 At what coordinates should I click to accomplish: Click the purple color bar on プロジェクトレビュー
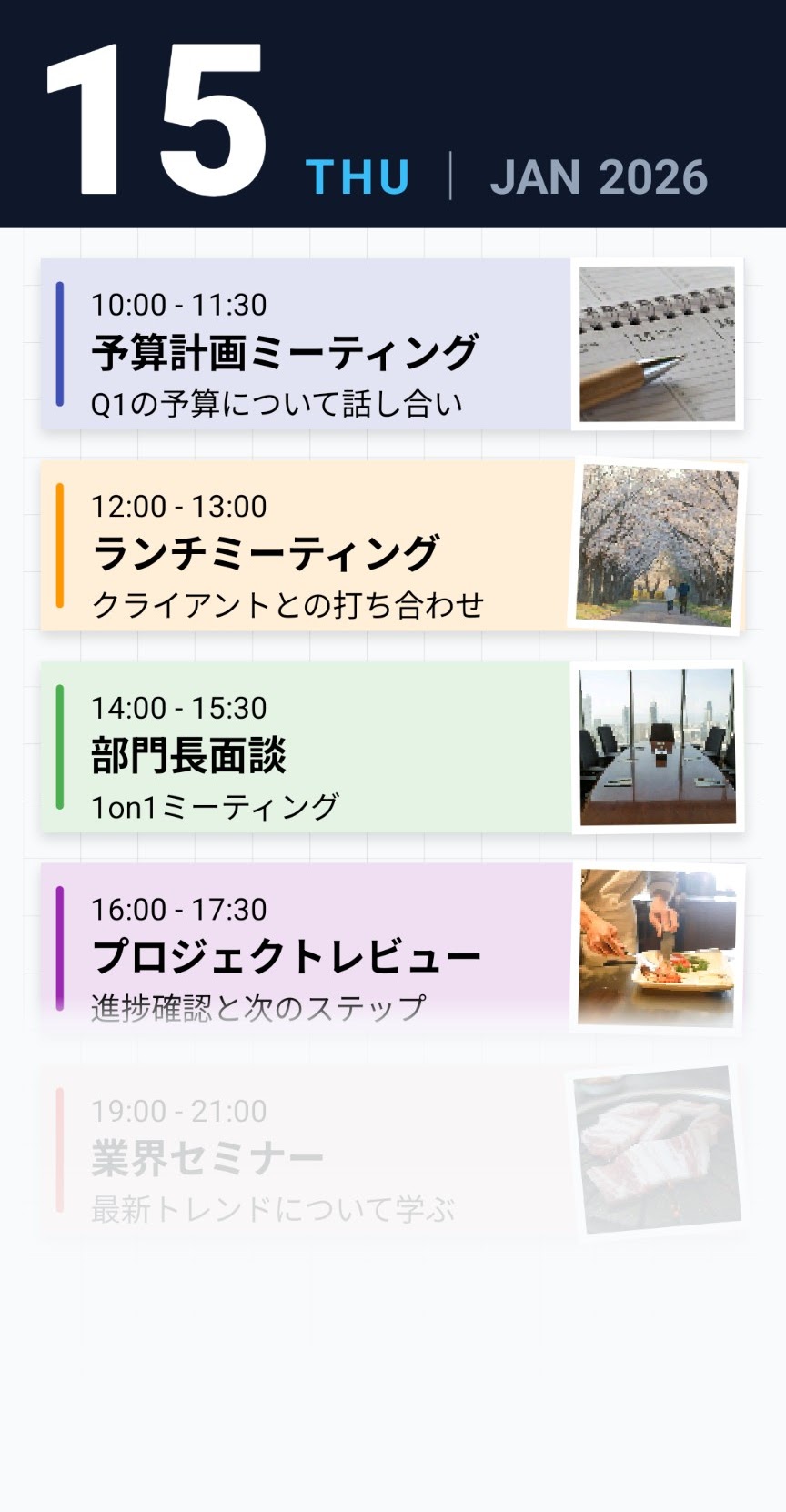tap(59, 946)
